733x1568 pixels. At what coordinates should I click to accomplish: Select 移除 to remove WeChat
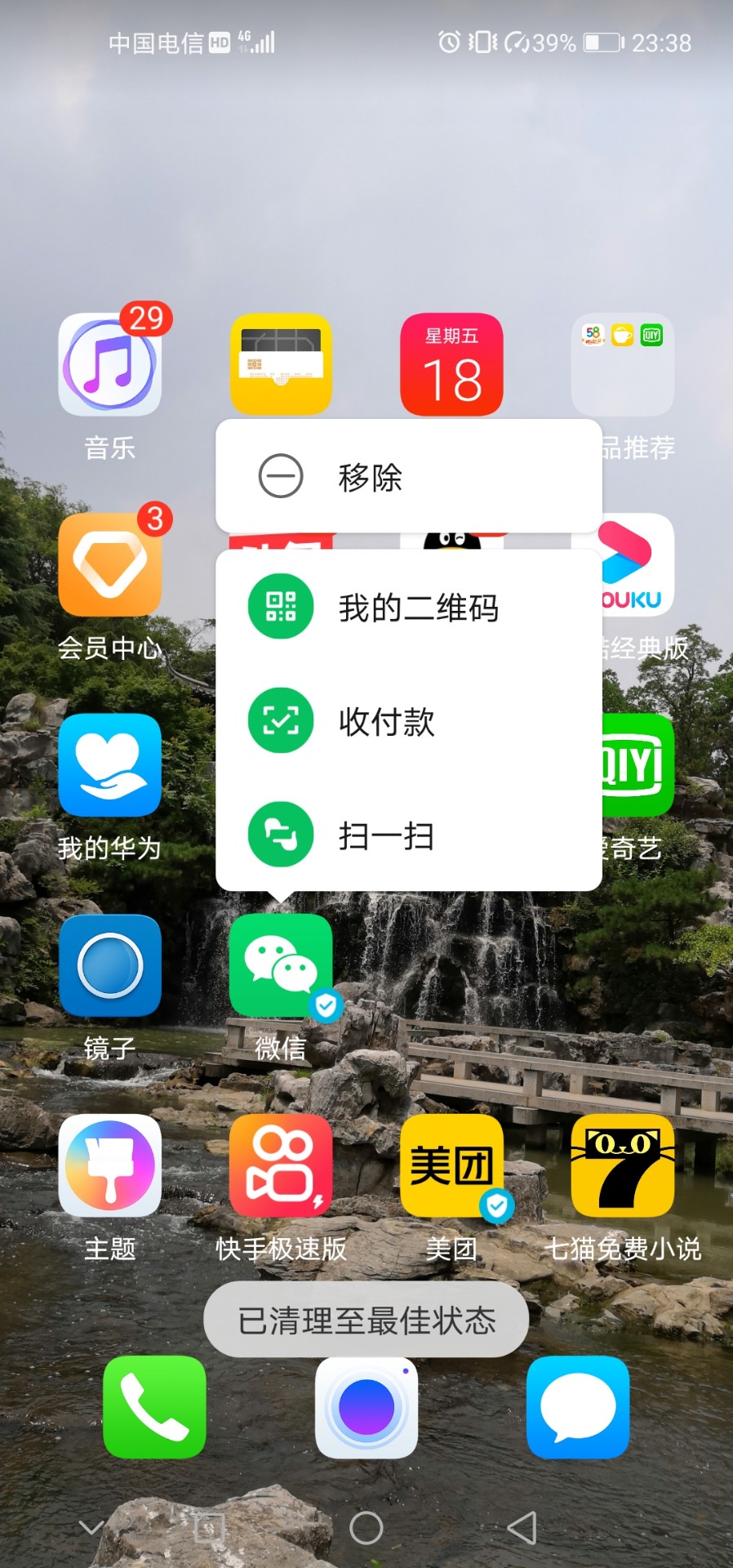[409, 477]
